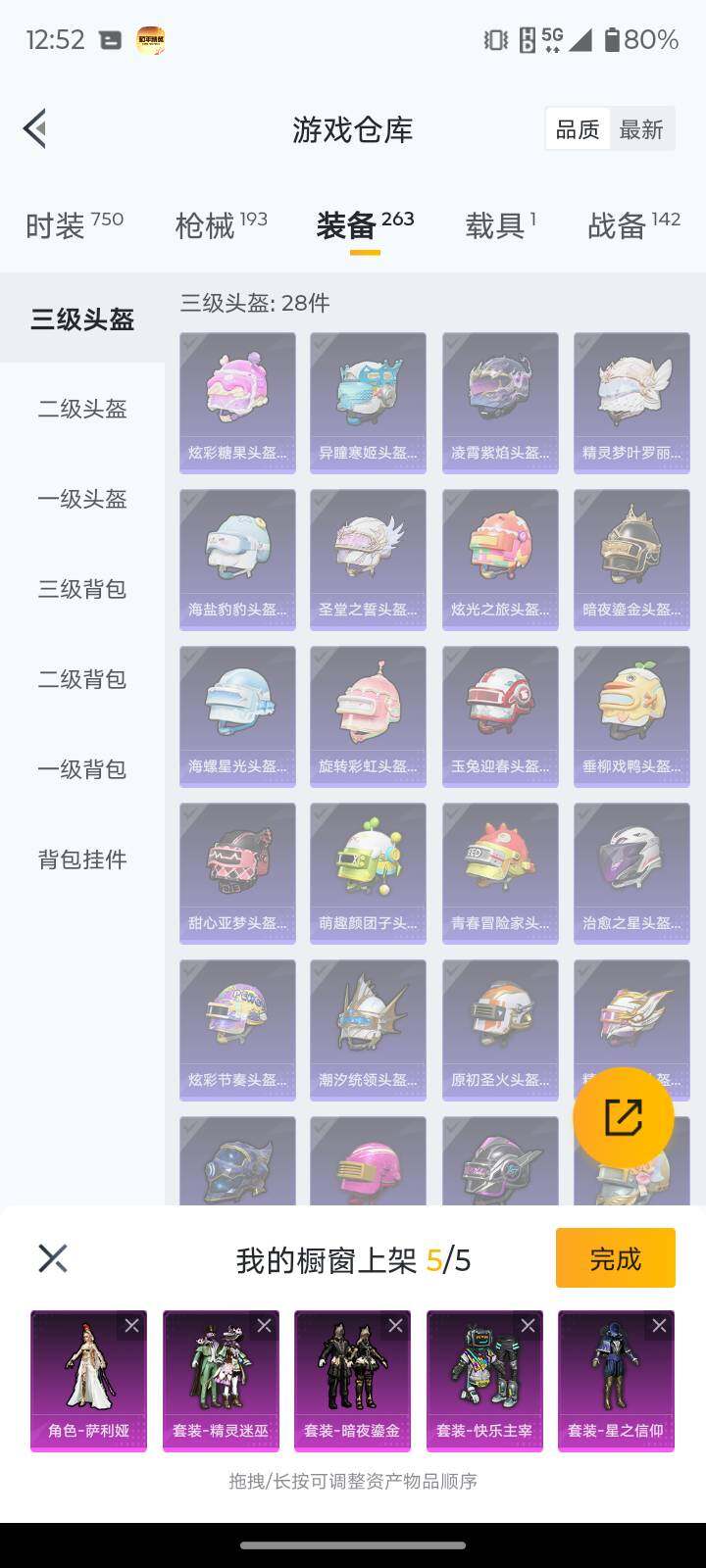Select the 角色-萨利娅 showcase card
The width and height of the screenshot is (706, 1568).
tap(88, 1380)
